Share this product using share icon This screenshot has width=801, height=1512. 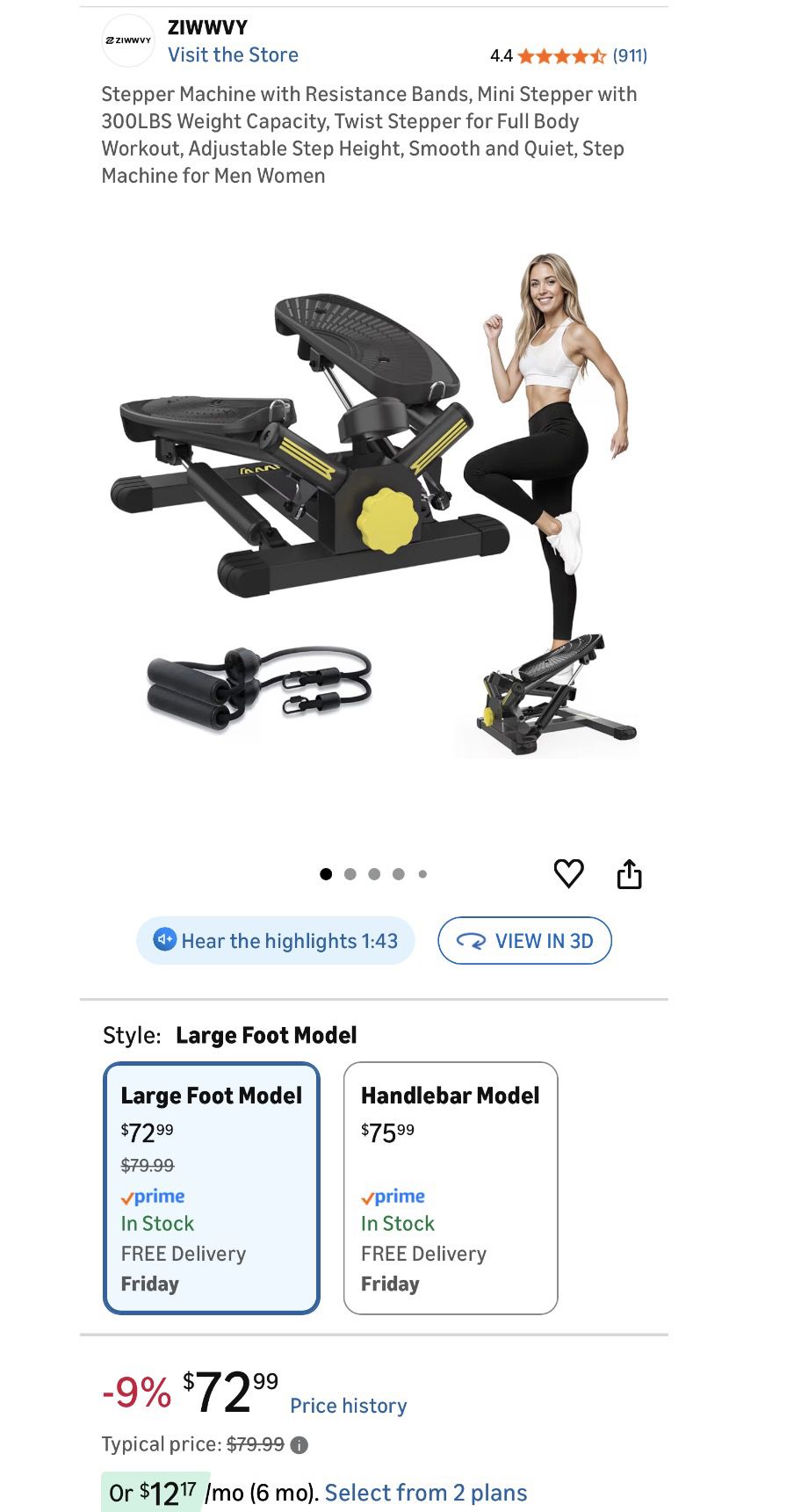tap(631, 873)
